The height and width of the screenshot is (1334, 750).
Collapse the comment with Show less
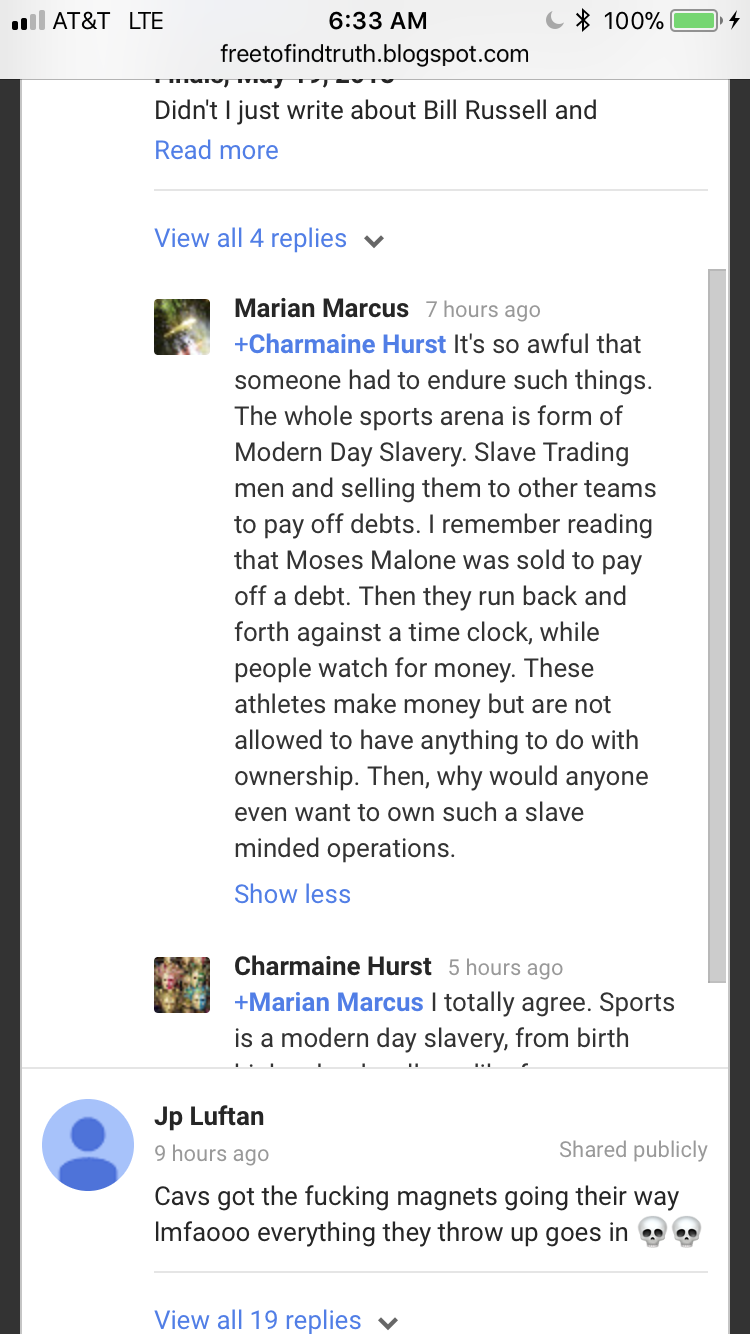pyautogui.click(x=292, y=894)
